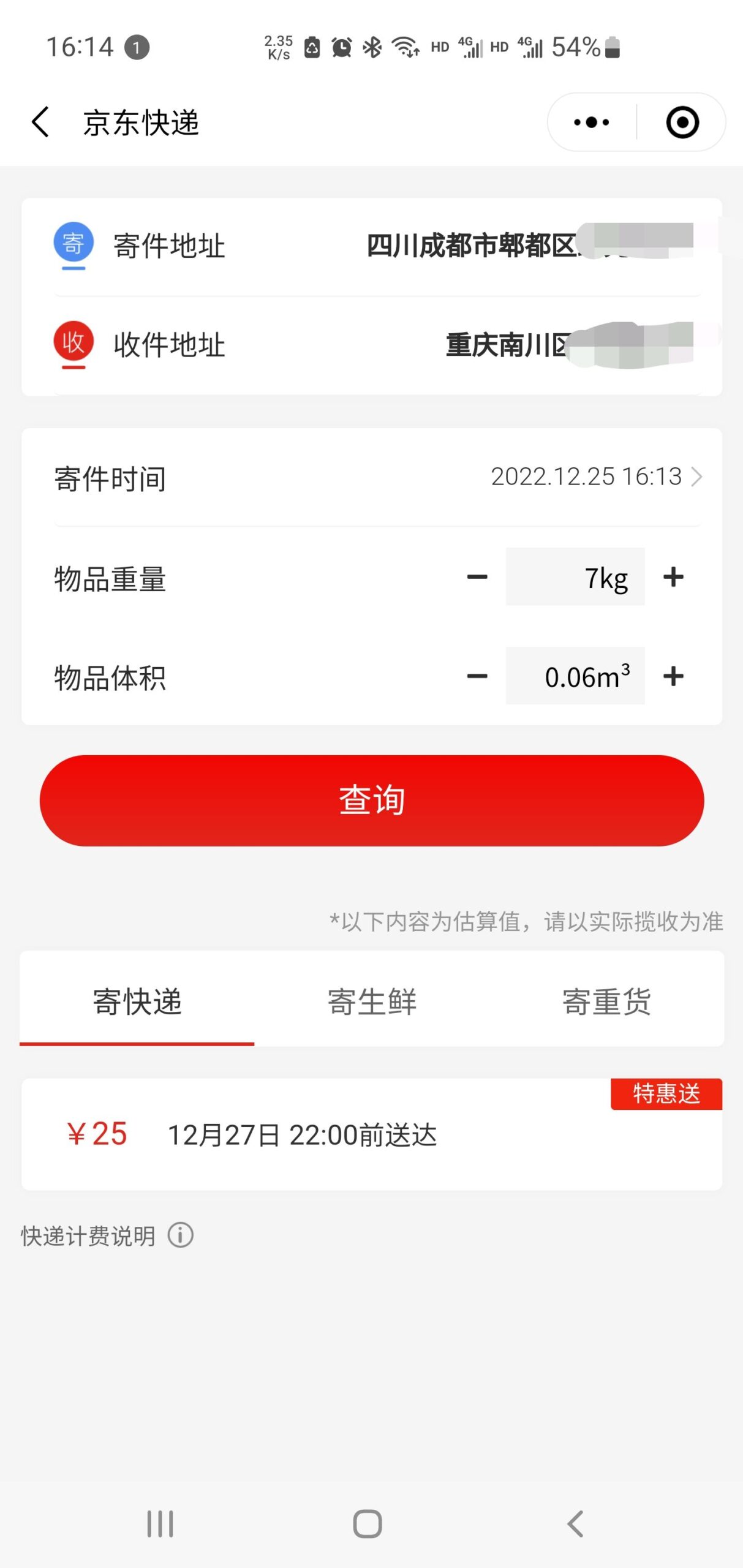
Task: Open the mini program more options menu
Action: (x=591, y=122)
